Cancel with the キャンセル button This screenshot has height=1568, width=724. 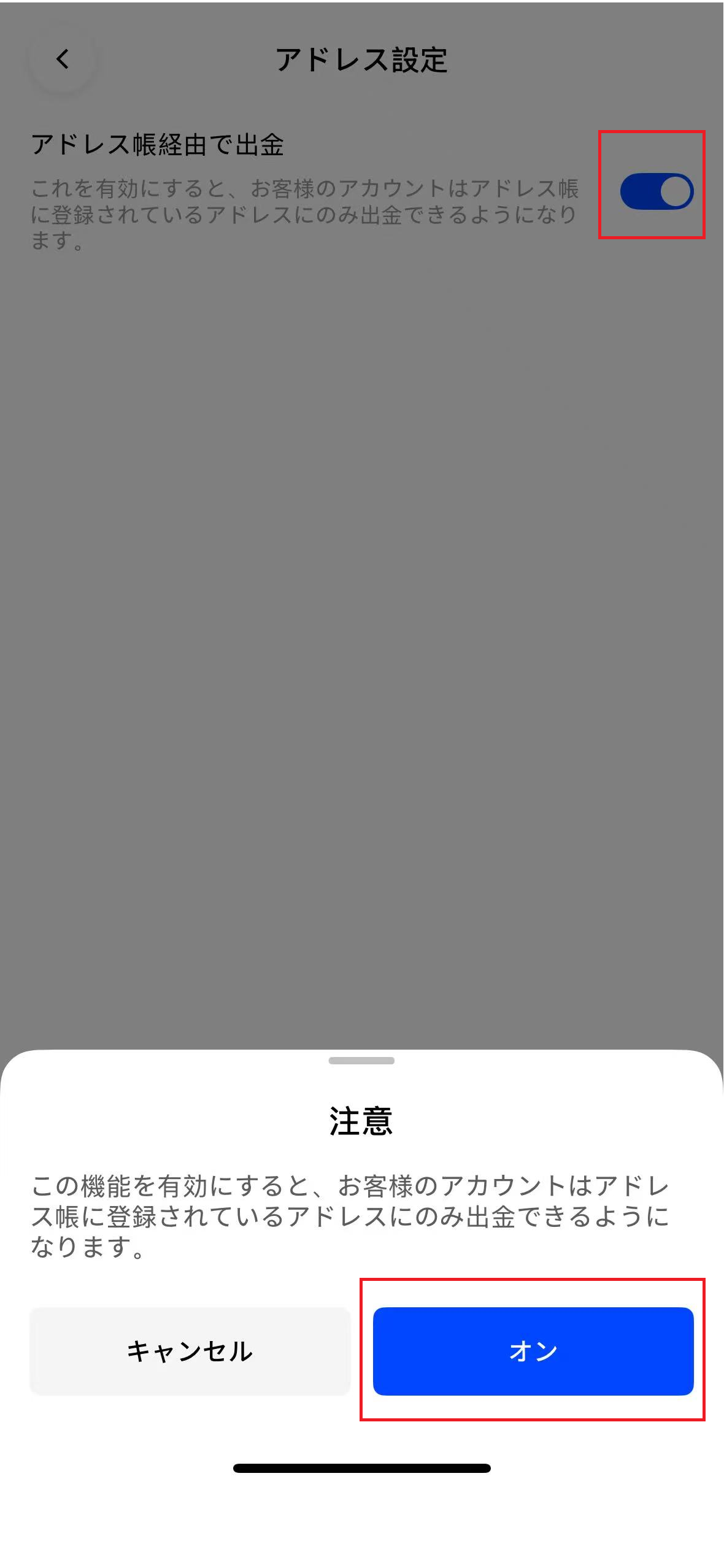(190, 1351)
